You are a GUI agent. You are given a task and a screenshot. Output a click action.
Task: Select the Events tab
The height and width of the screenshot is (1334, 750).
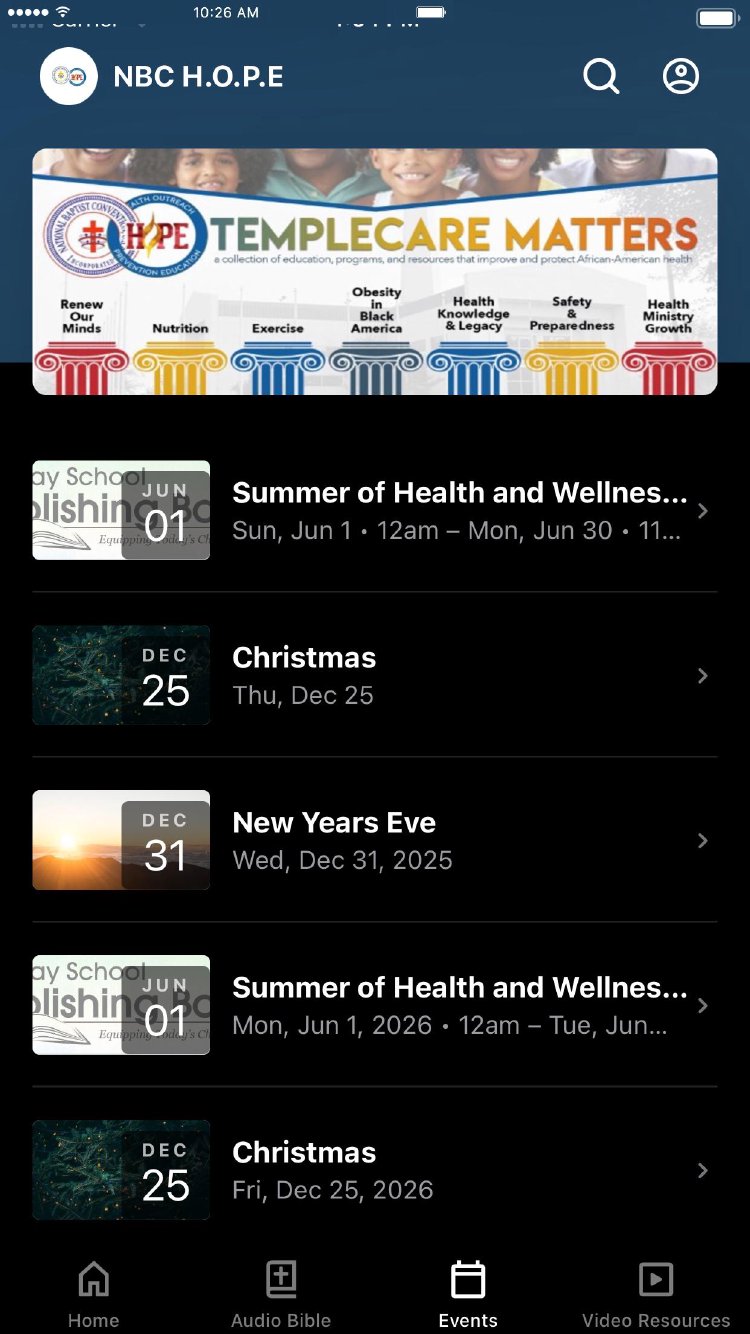(468, 1293)
